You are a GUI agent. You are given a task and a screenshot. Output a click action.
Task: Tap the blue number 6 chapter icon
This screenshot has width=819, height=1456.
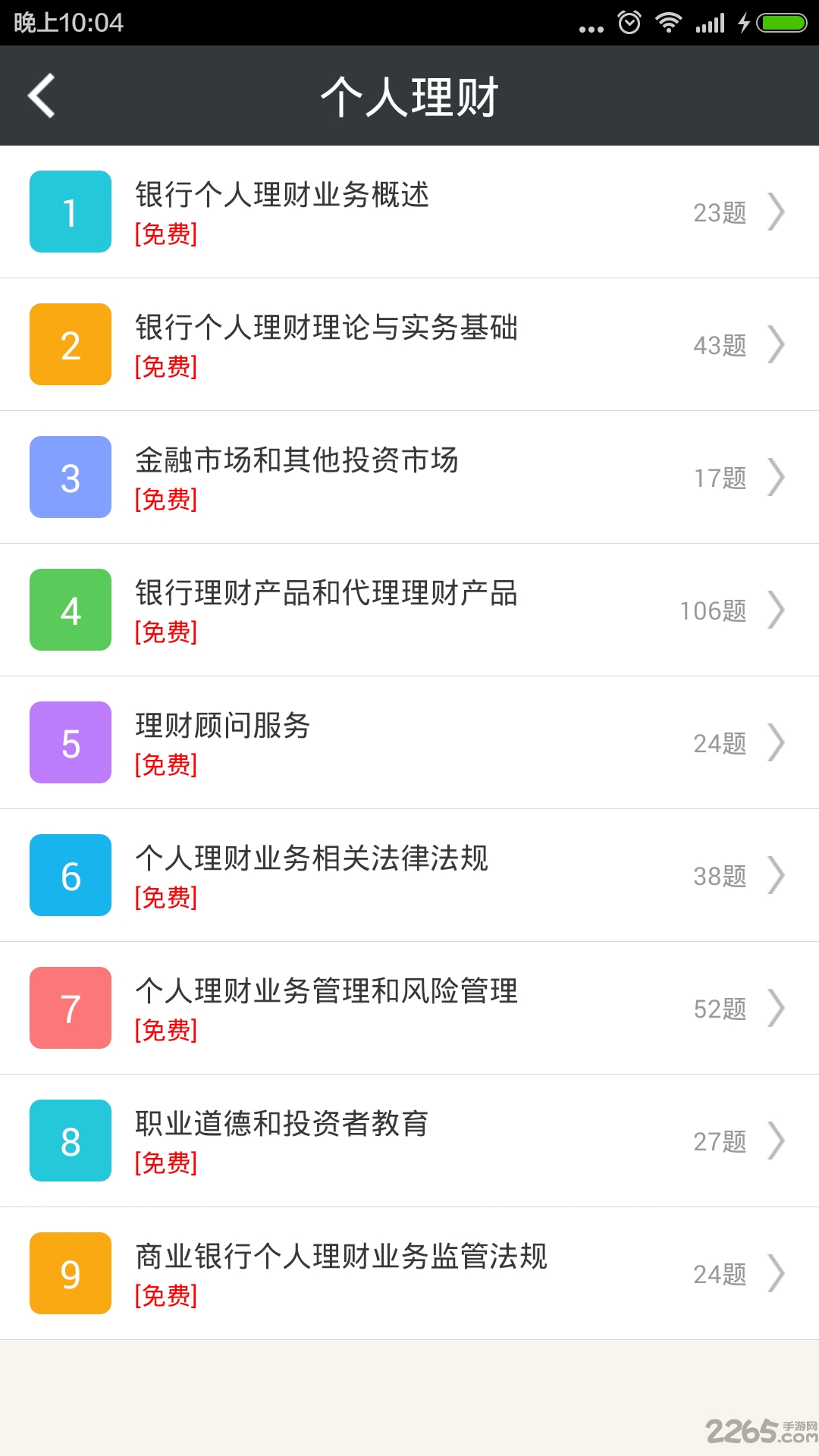(69, 875)
